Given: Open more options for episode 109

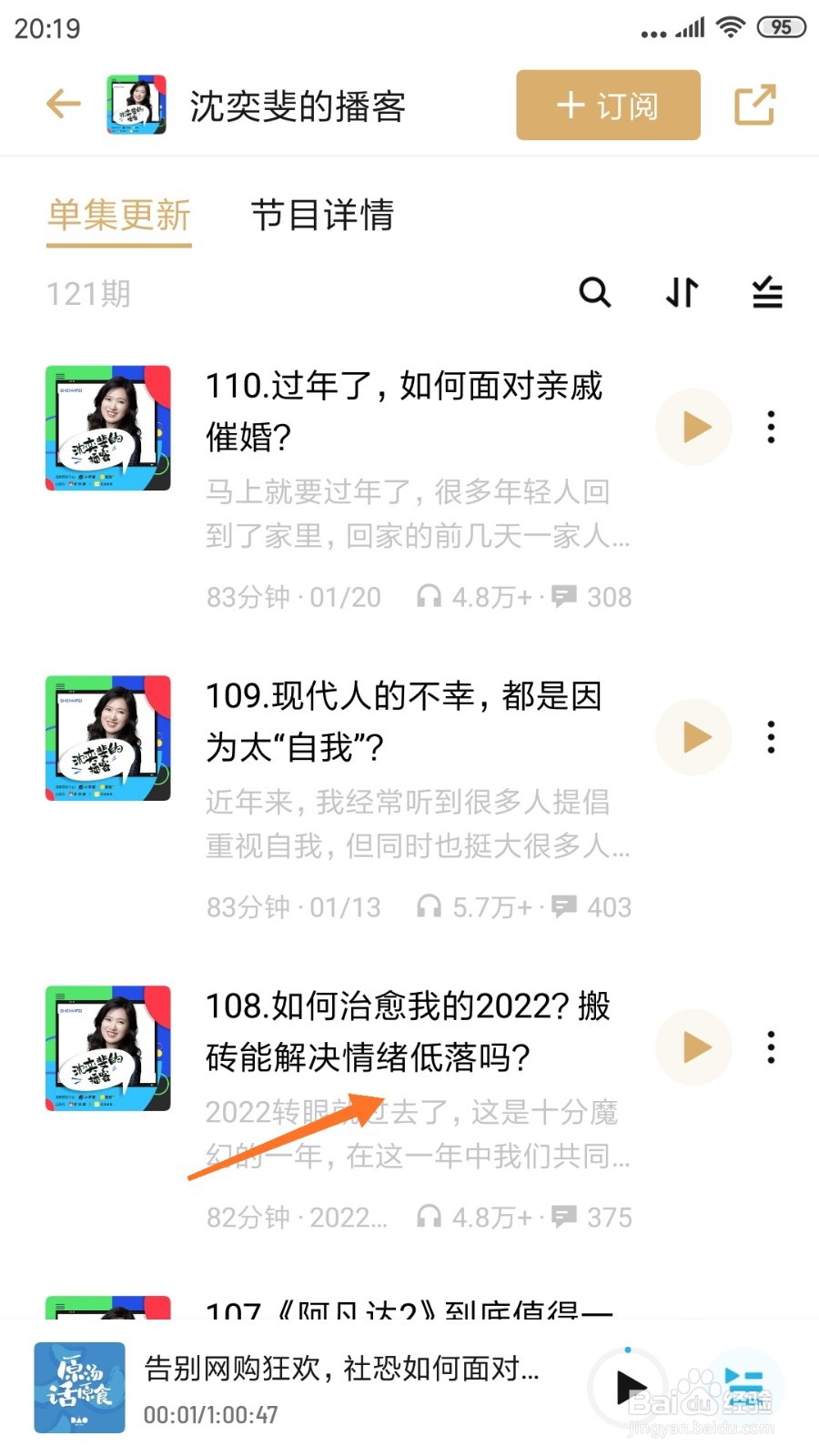Looking at the screenshot, I should pos(771,737).
